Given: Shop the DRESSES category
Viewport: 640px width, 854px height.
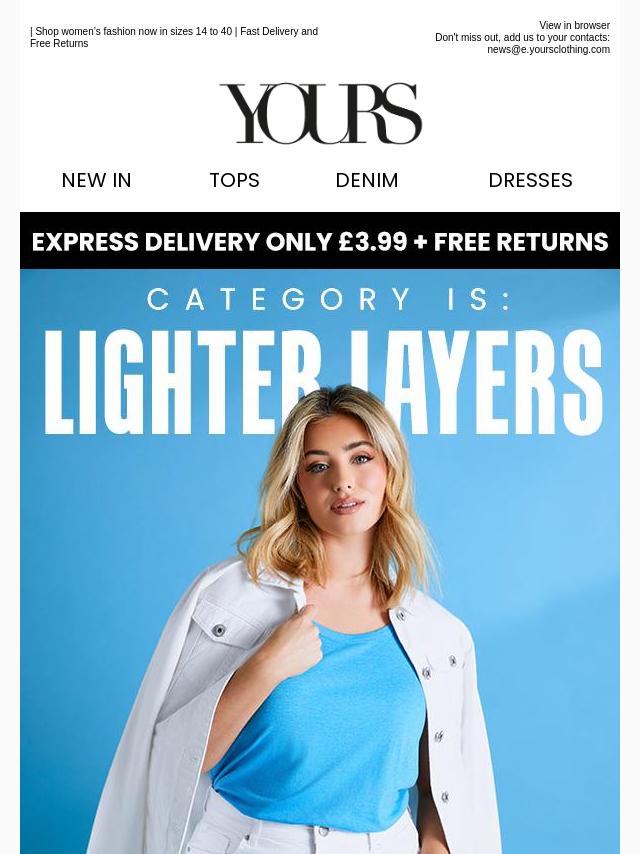Looking at the screenshot, I should click(530, 180).
